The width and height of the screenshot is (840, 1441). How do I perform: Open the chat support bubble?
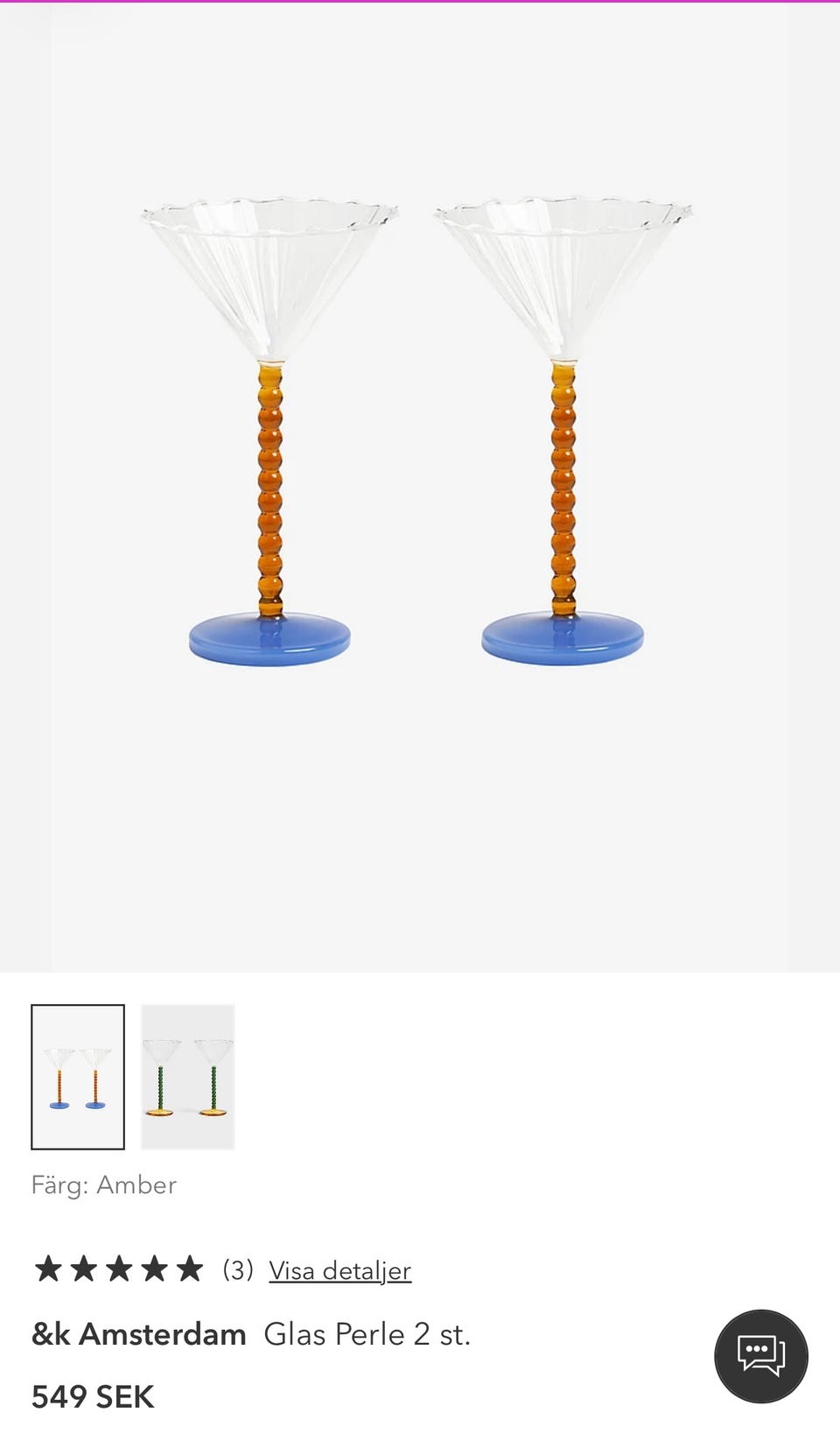[x=761, y=1356]
